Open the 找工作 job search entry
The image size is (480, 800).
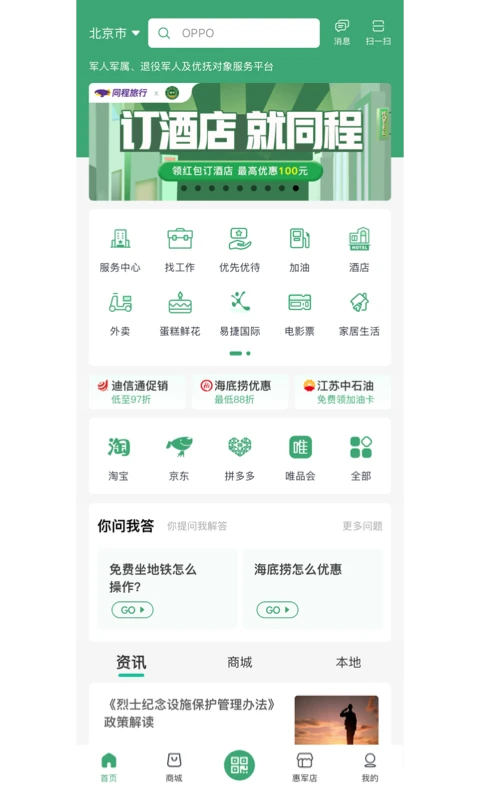click(180, 250)
